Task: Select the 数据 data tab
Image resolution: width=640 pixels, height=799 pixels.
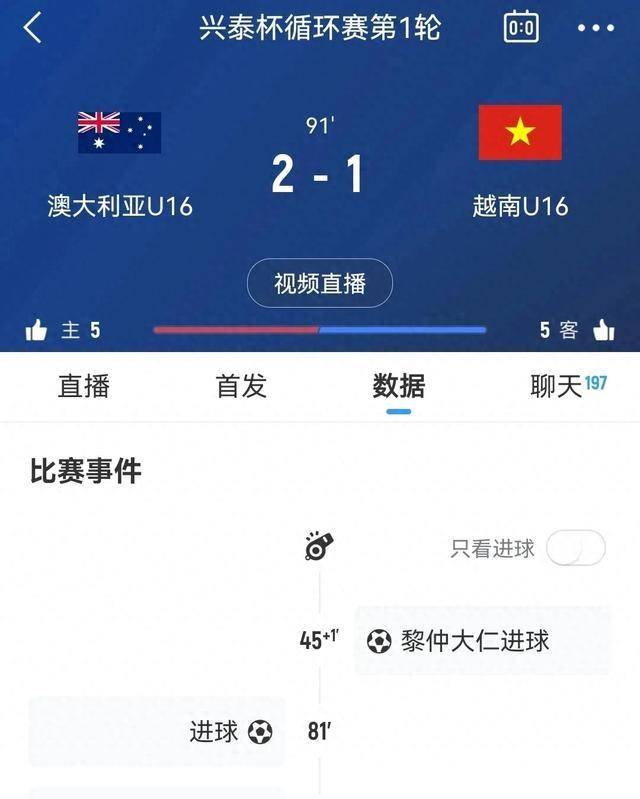Action: 398,386
